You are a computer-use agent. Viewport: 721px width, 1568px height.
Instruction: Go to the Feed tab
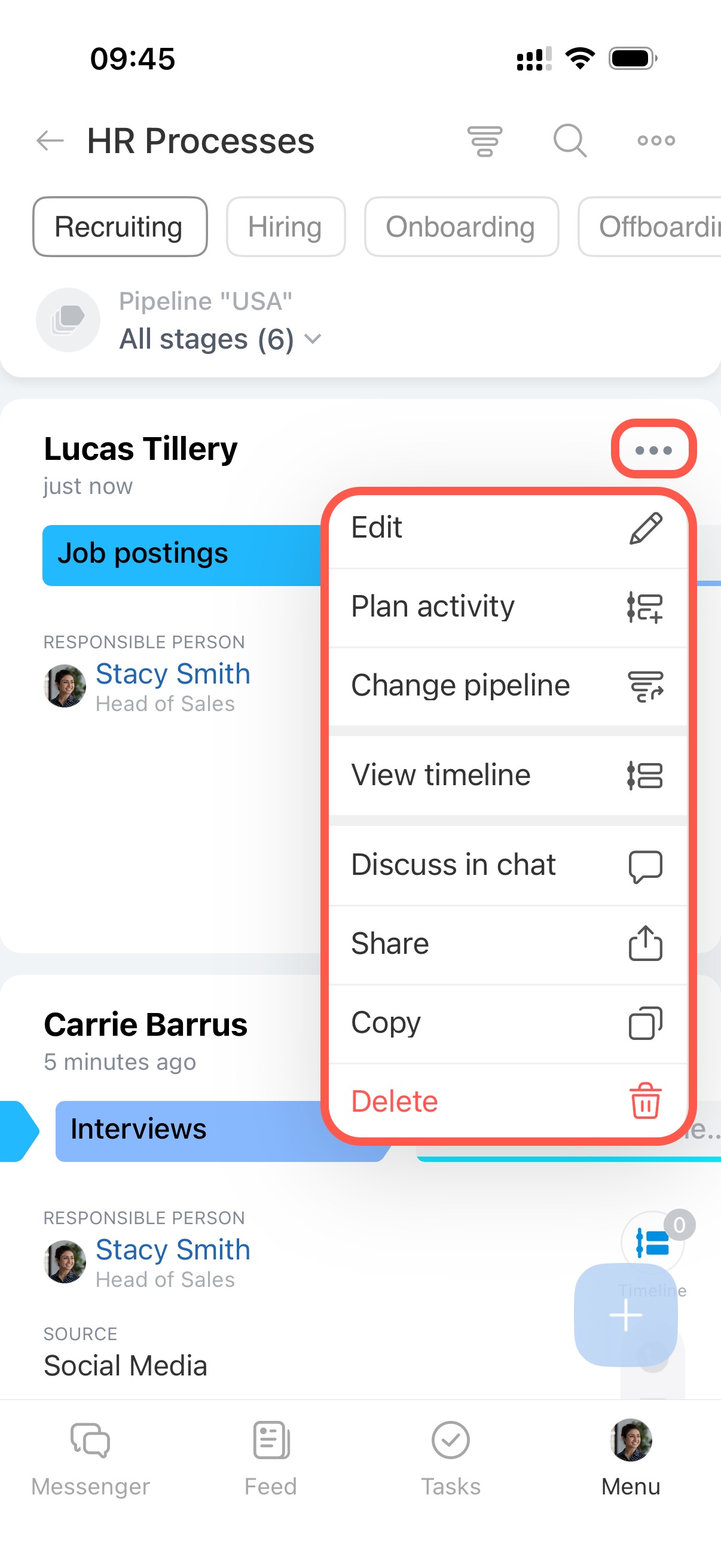click(271, 1456)
